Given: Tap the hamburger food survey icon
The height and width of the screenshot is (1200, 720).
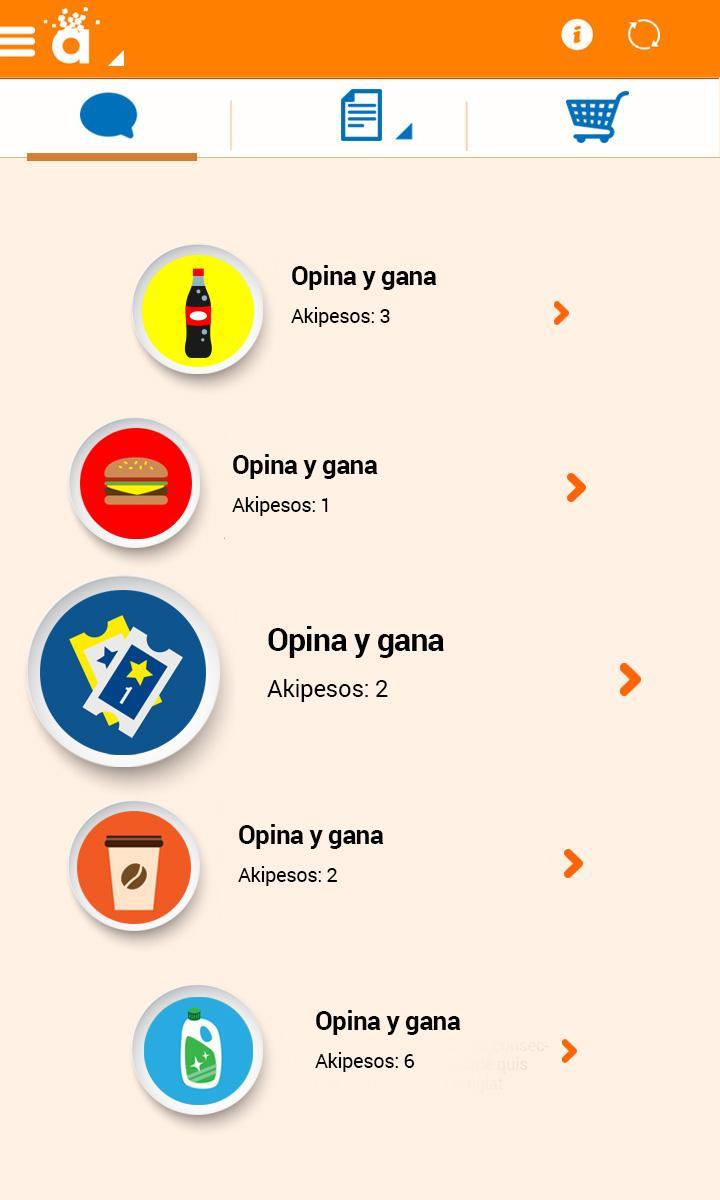Looking at the screenshot, I should (x=135, y=483).
